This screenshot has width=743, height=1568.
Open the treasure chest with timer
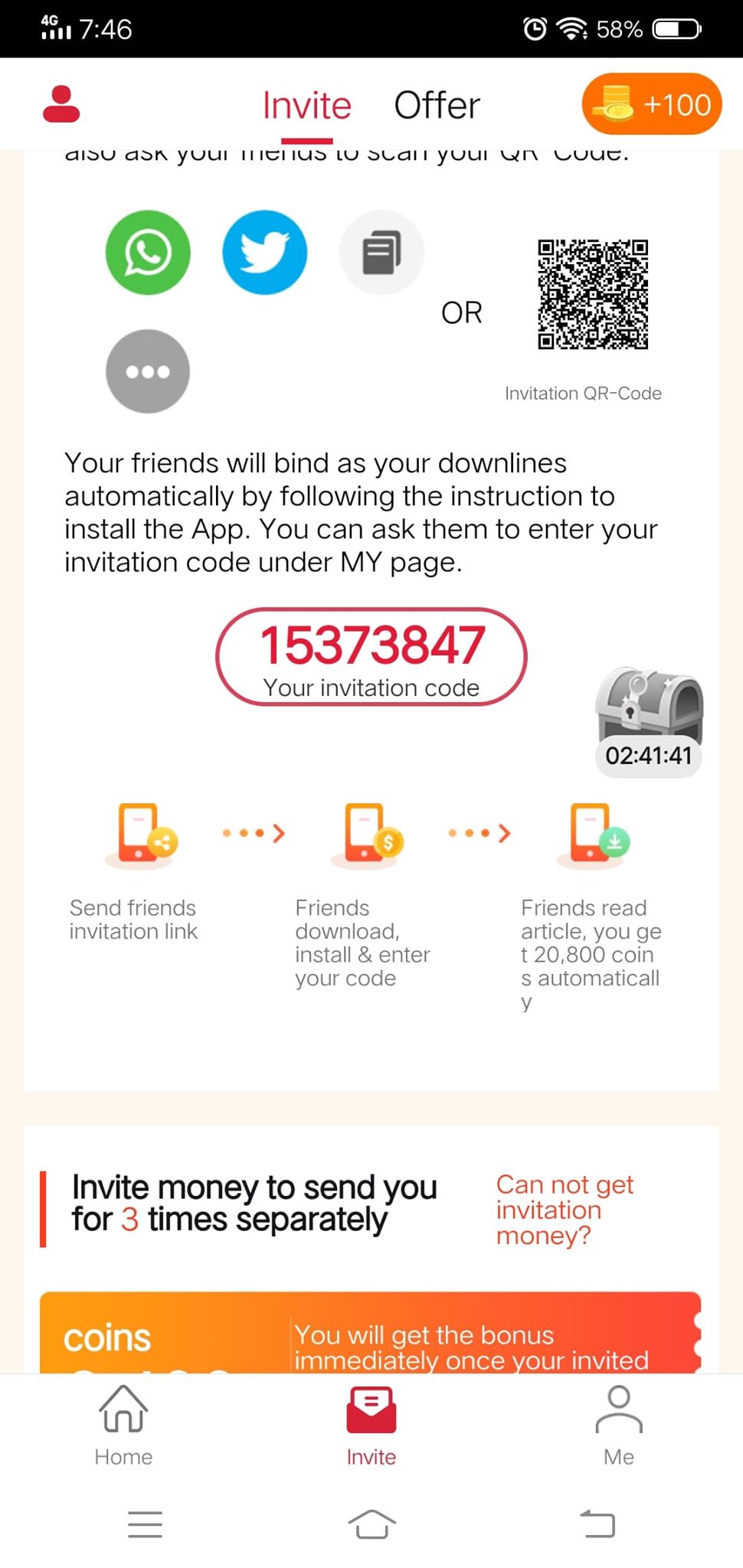click(649, 721)
